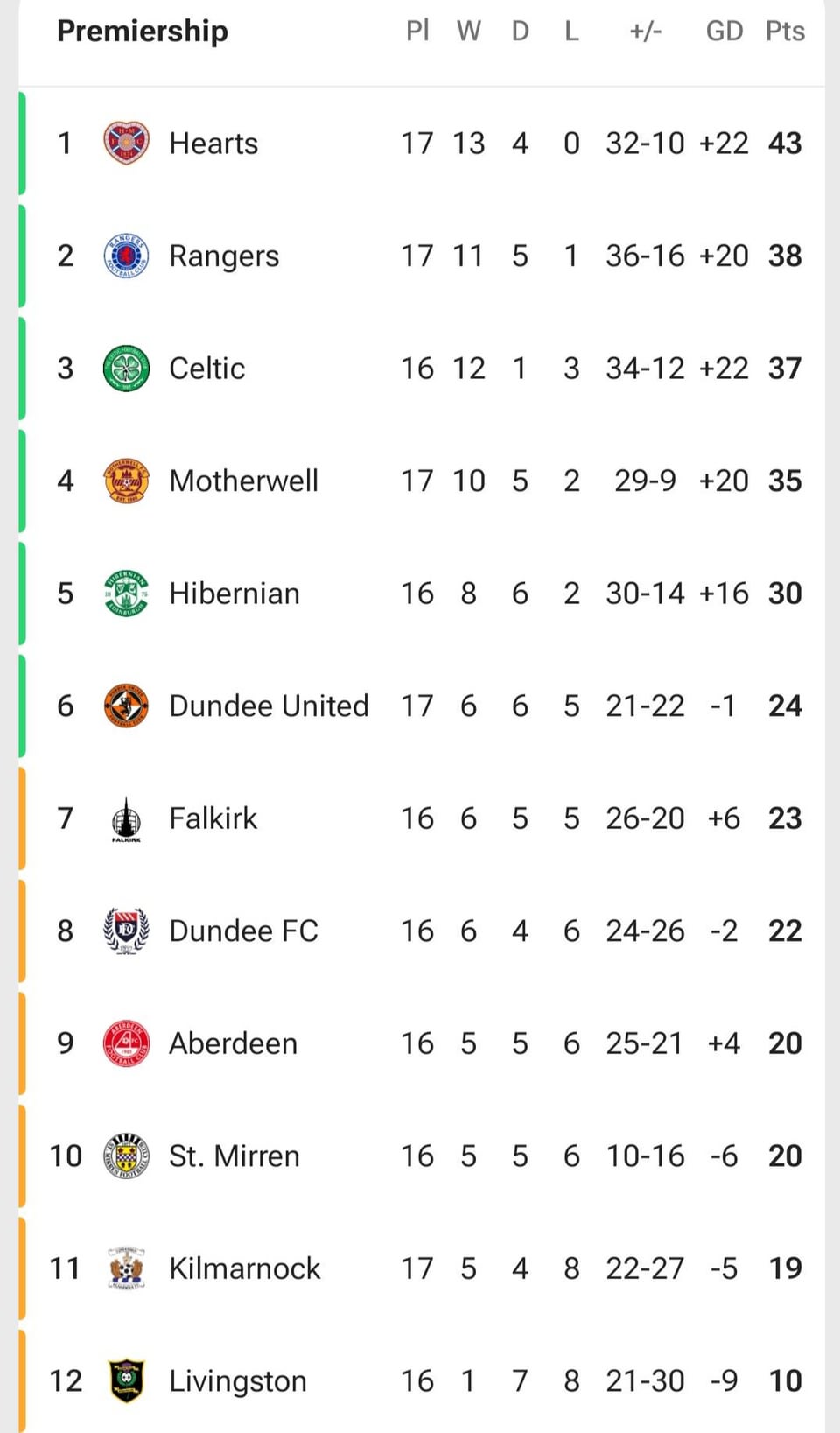Open the Motherwell row
The width and height of the screenshot is (840, 1433).
tap(243, 481)
